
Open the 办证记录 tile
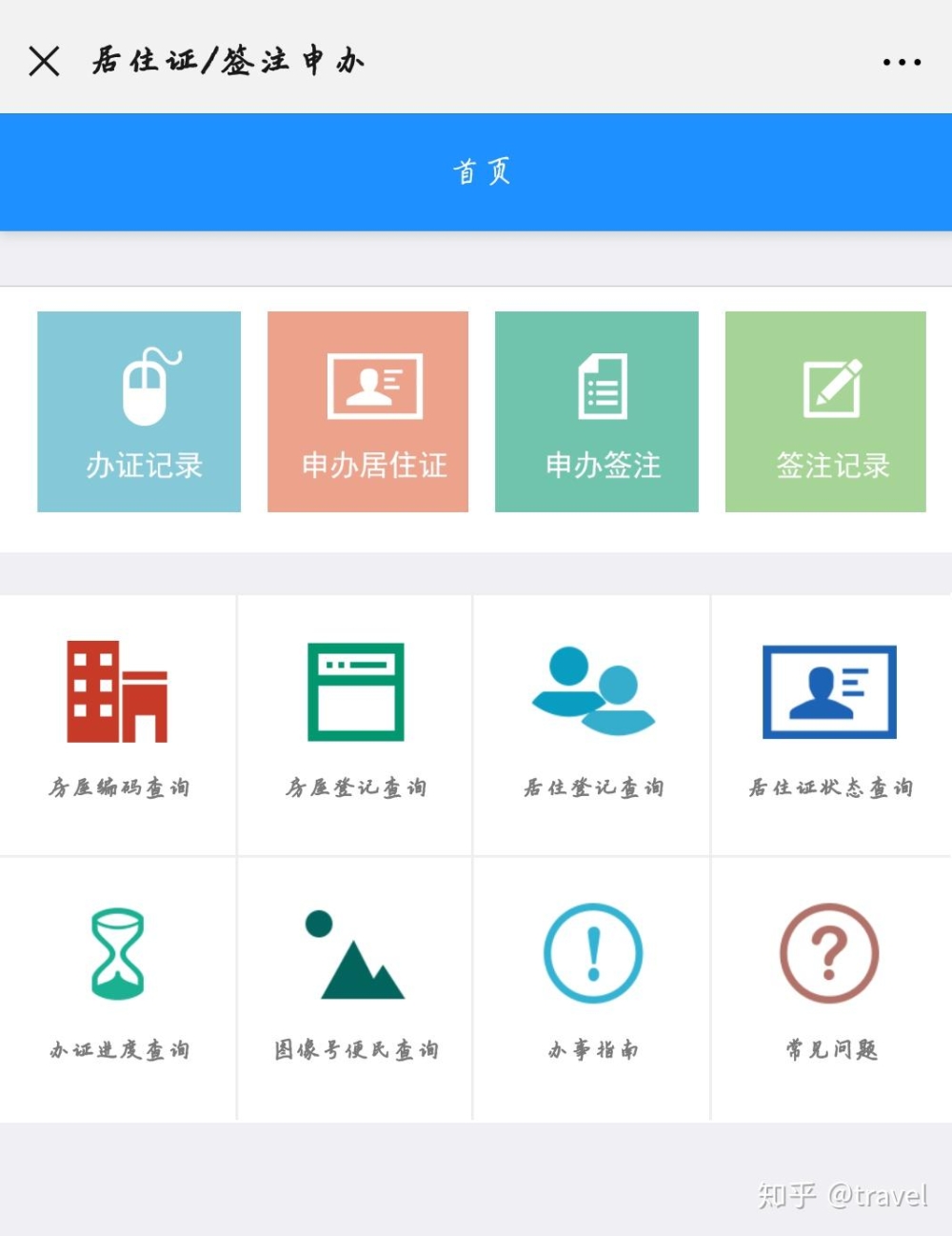pos(139,411)
